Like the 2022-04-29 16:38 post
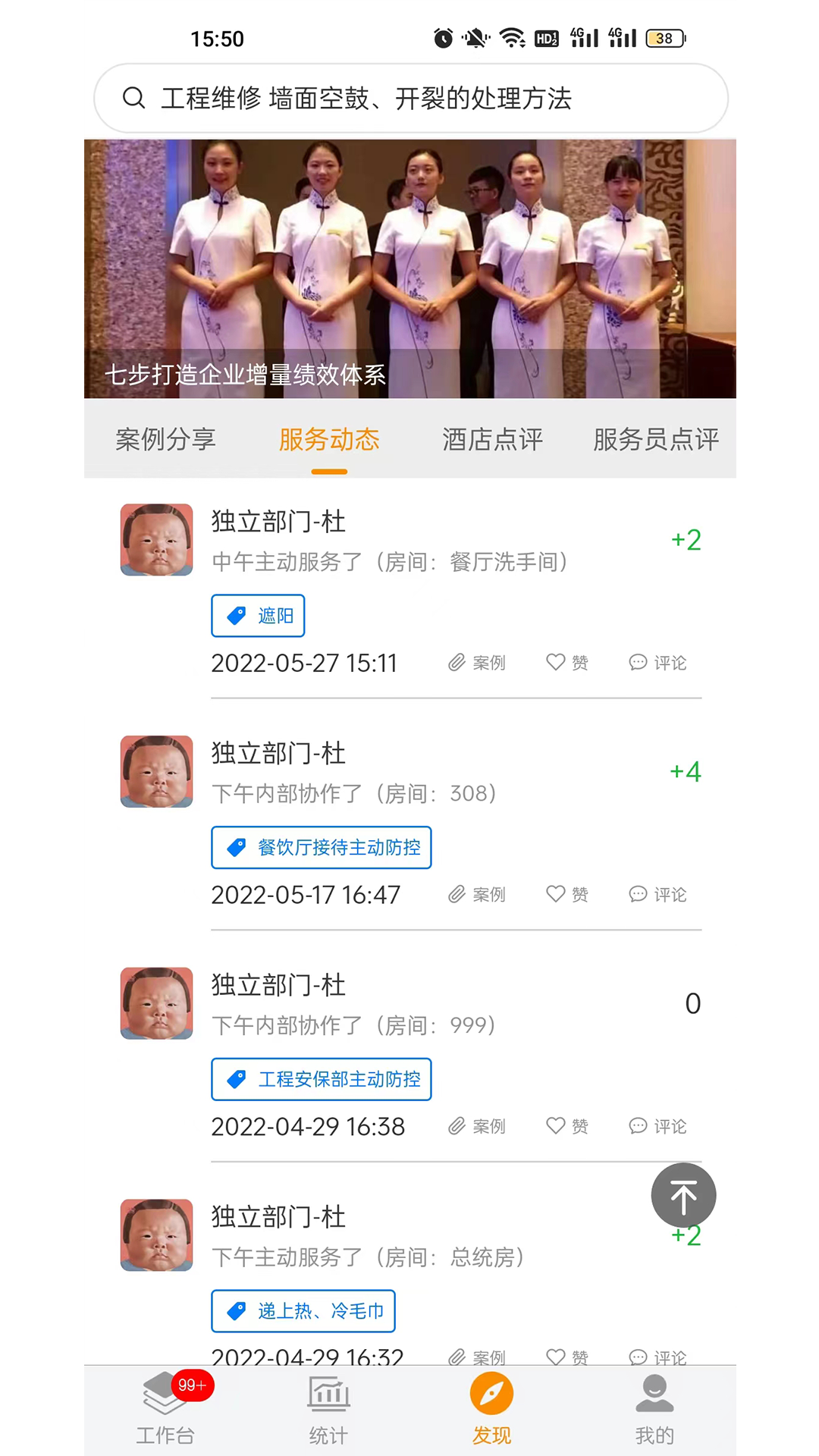 click(x=567, y=1126)
